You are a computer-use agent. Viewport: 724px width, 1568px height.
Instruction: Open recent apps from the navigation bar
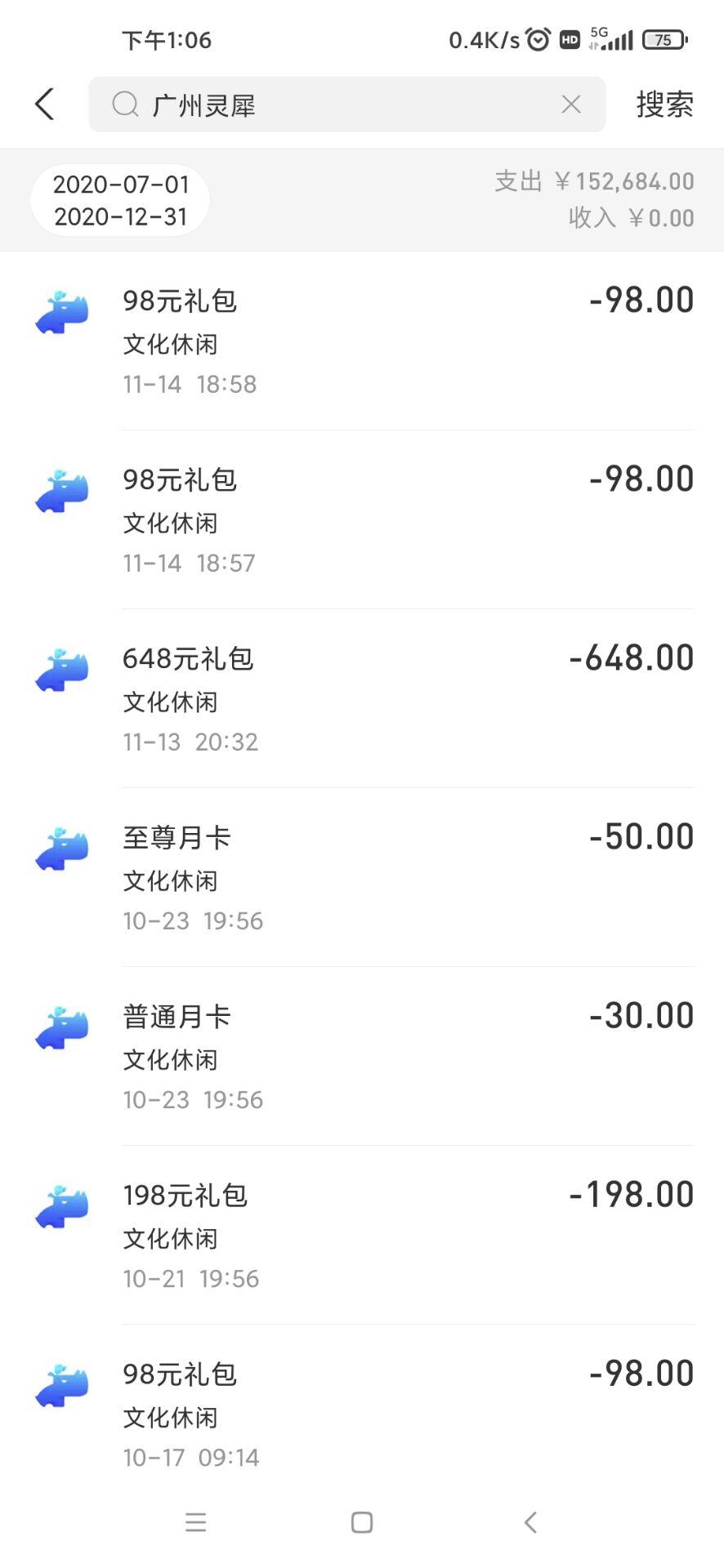pos(195,1522)
